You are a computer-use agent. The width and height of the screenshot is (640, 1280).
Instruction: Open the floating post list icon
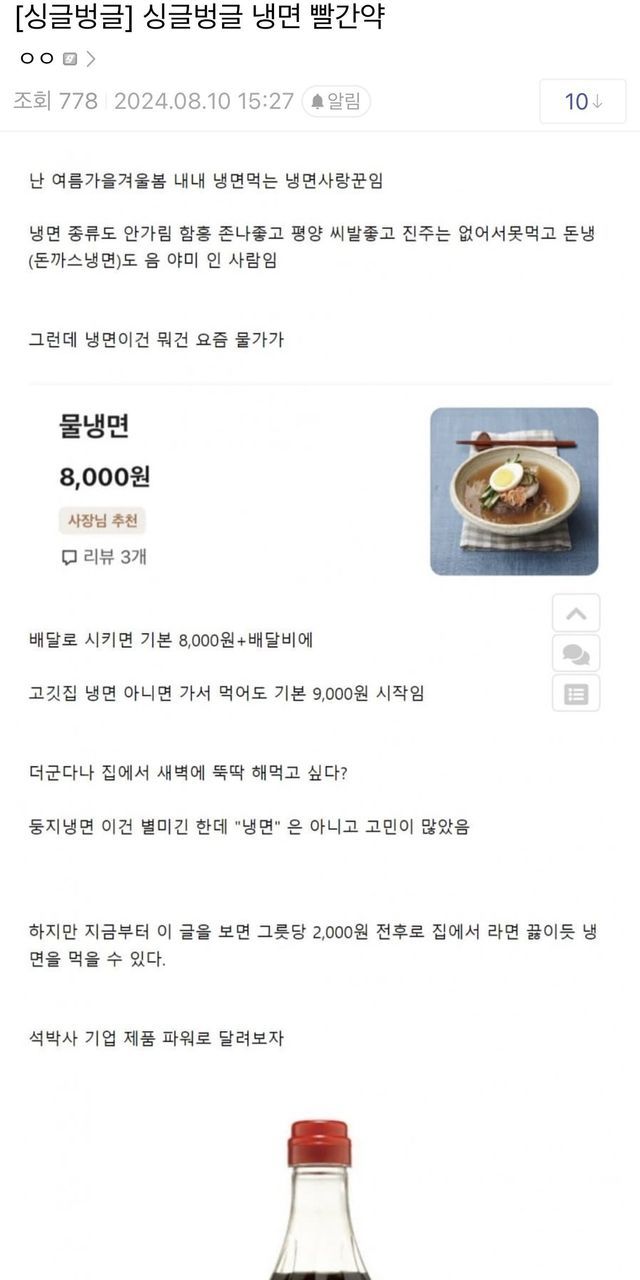click(x=576, y=694)
